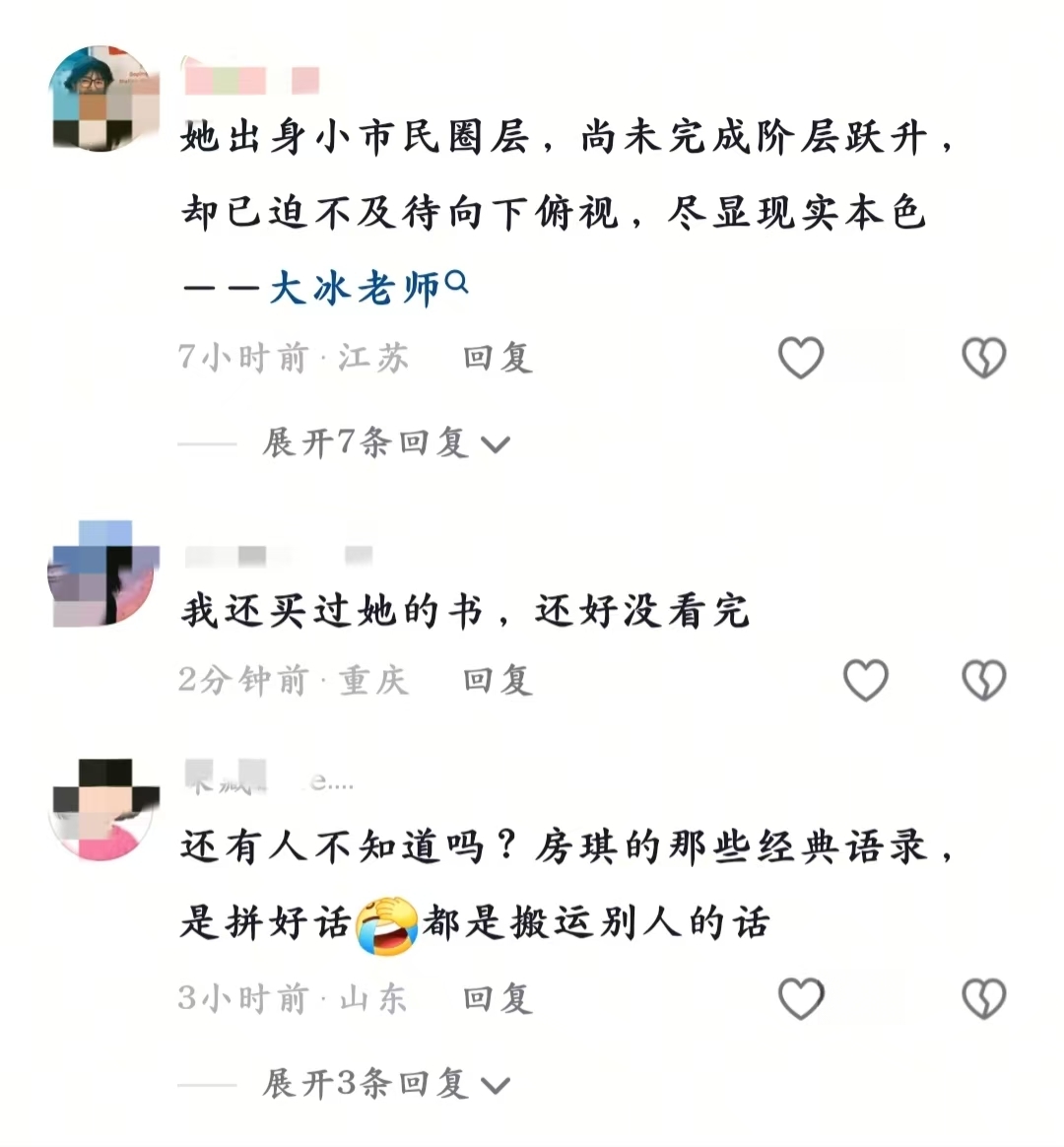This screenshot has width=1064, height=1147.
Task: Reply to the 3小时前 Shandong comment
Action: point(498,999)
